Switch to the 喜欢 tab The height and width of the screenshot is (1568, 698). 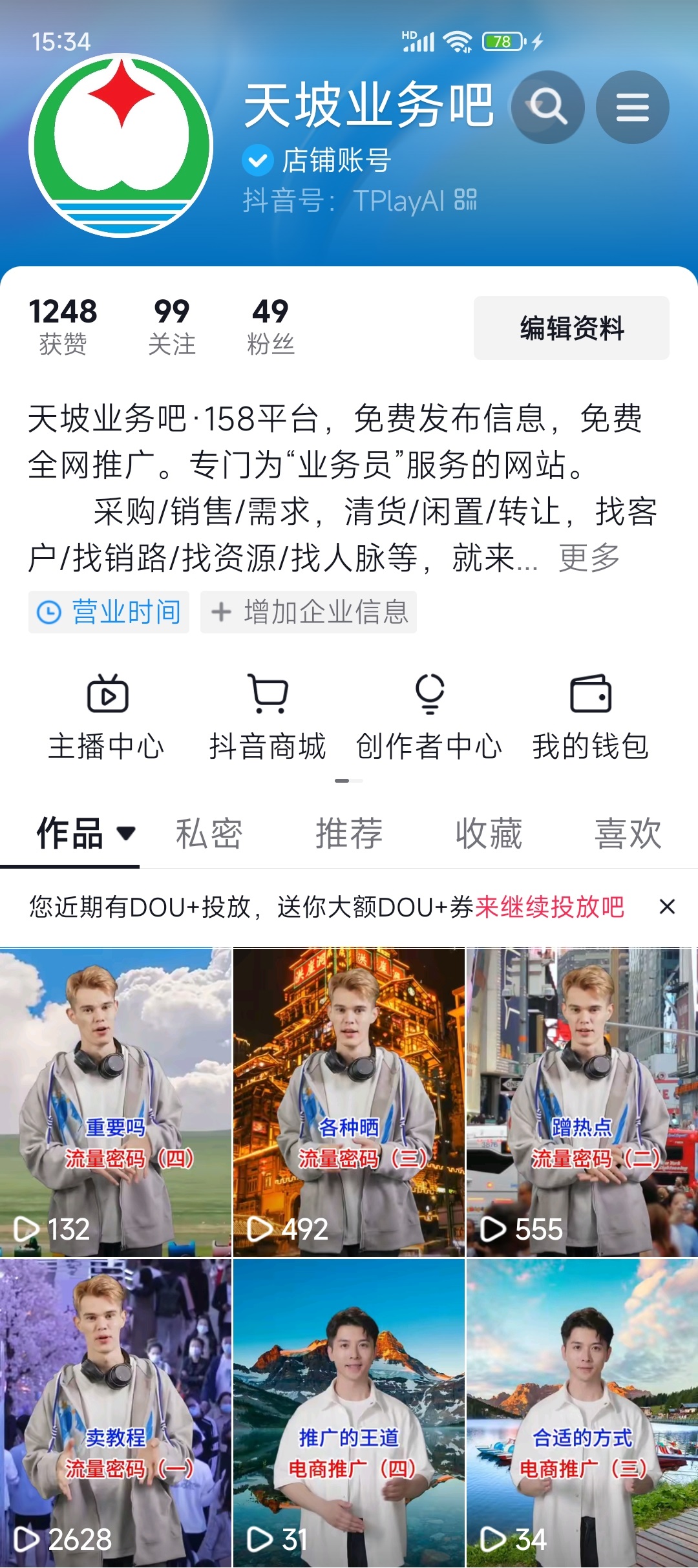pos(628,833)
